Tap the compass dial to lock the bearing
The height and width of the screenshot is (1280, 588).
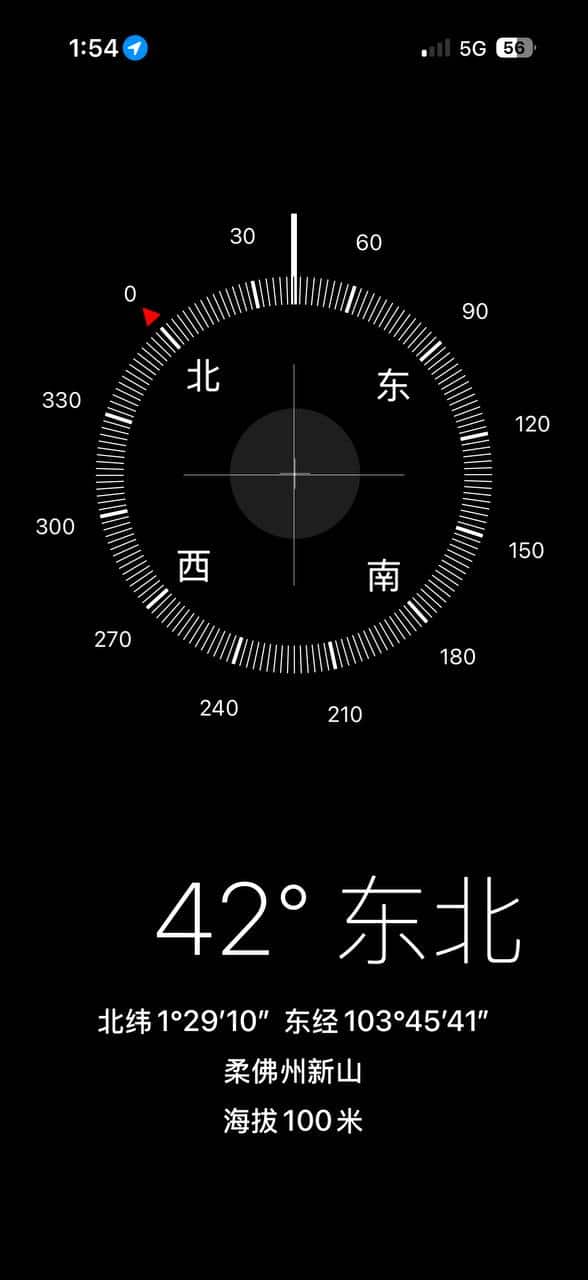tap(294, 474)
